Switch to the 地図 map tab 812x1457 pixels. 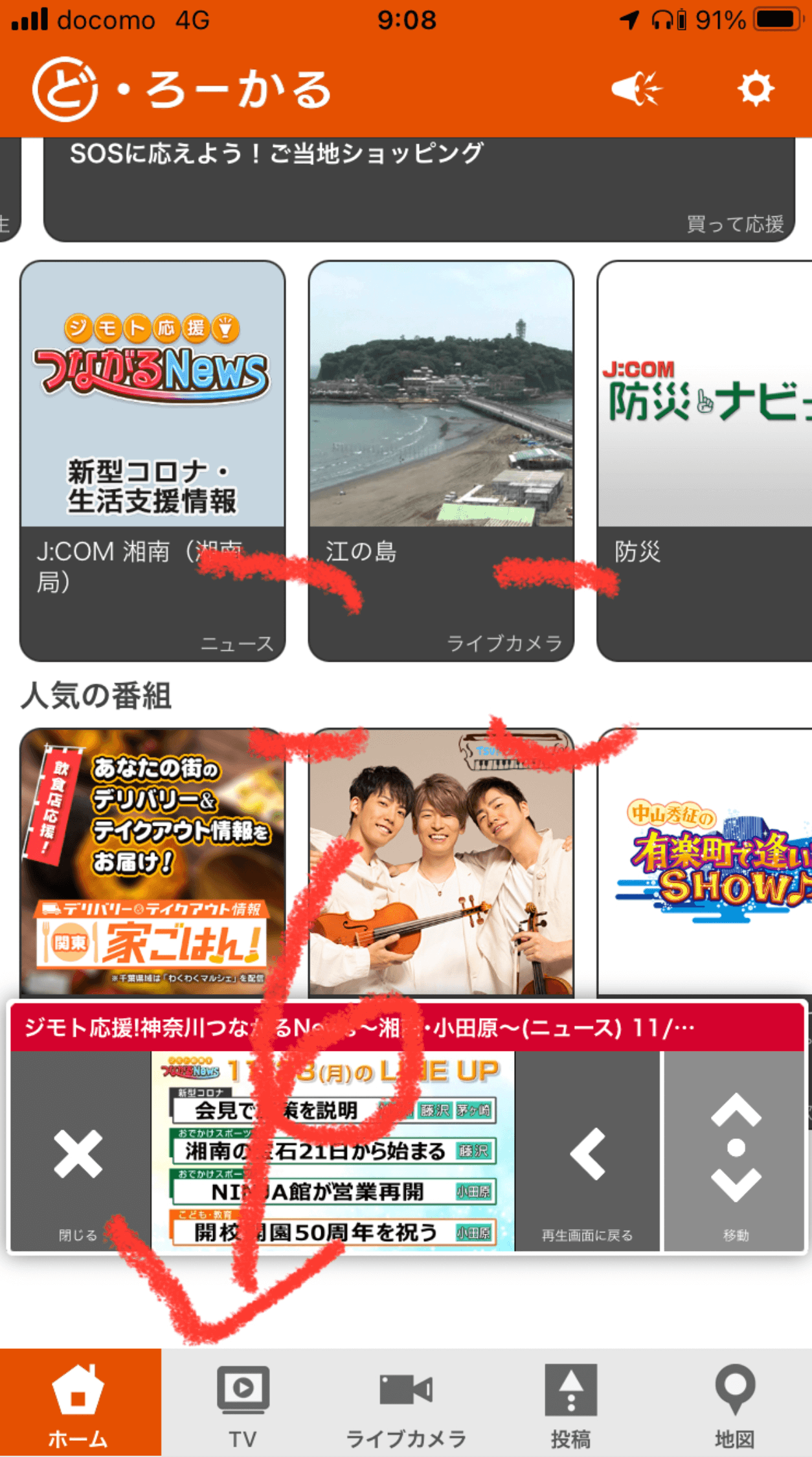pyautogui.click(x=734, y=1403)
